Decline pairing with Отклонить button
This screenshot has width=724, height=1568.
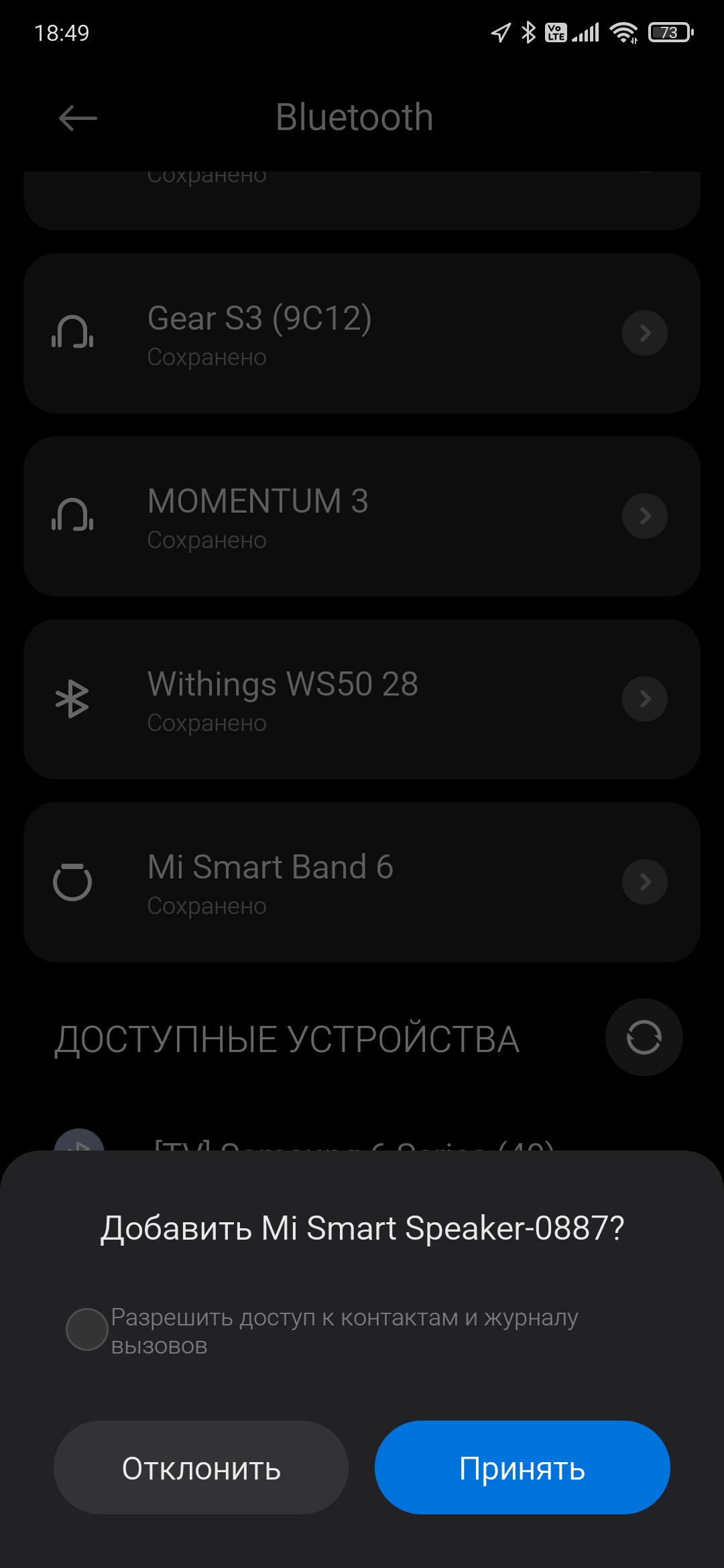coord(201,1467)
